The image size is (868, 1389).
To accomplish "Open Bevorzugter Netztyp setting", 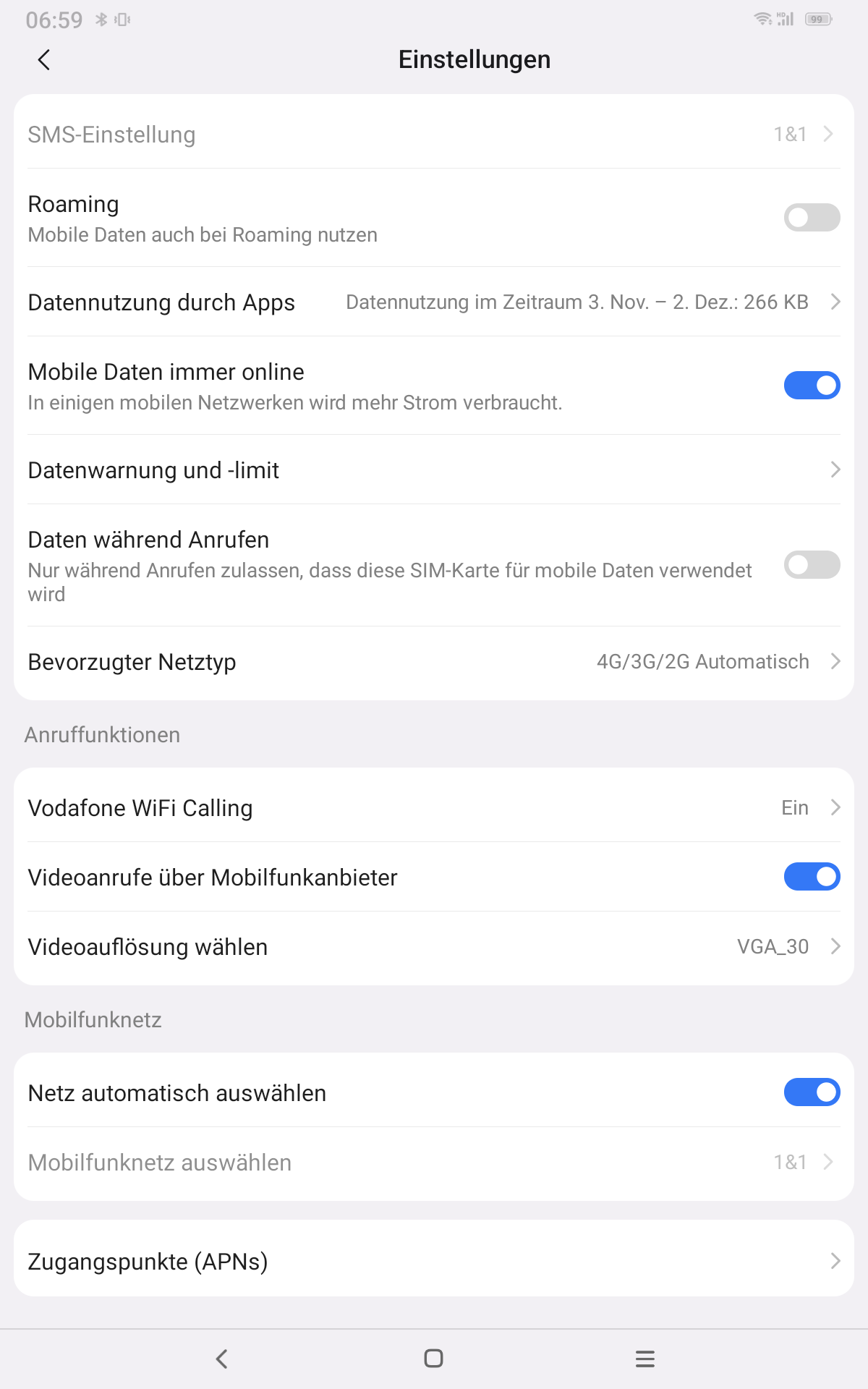I will 434,662.
